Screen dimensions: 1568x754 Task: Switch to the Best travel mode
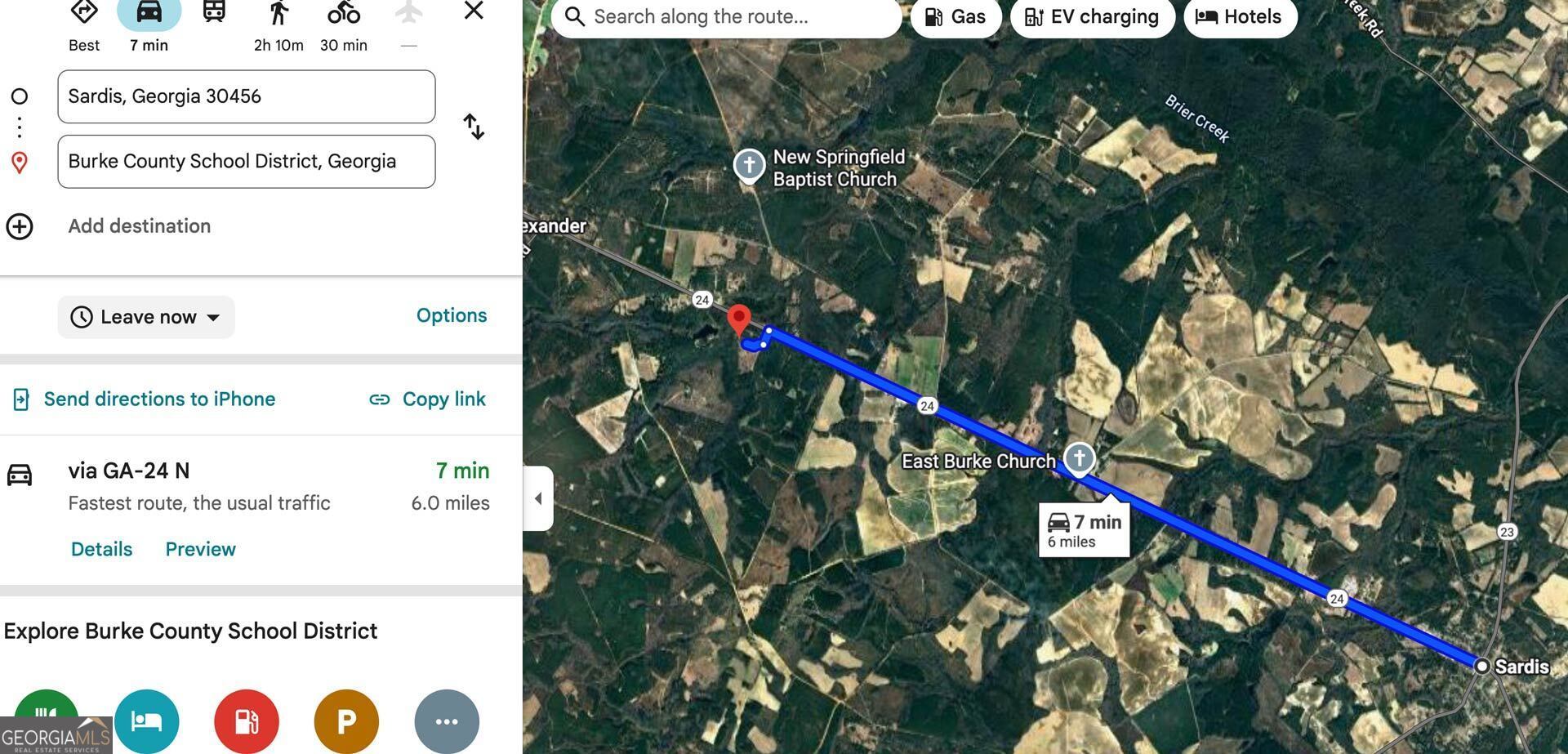pos(84,25)
